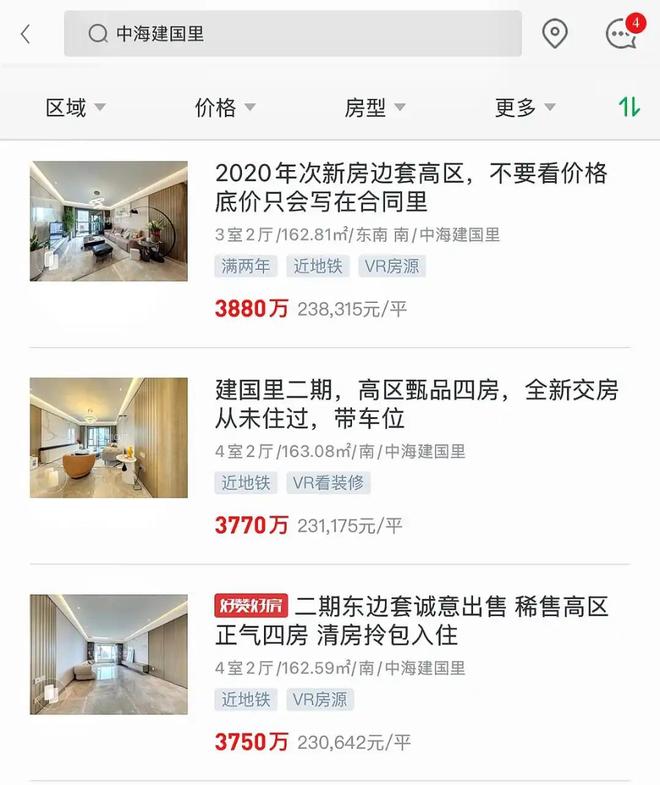Open the green sort order icon
Screen dimensions: 660x785
pyautogui.click(x=629, y=107)
